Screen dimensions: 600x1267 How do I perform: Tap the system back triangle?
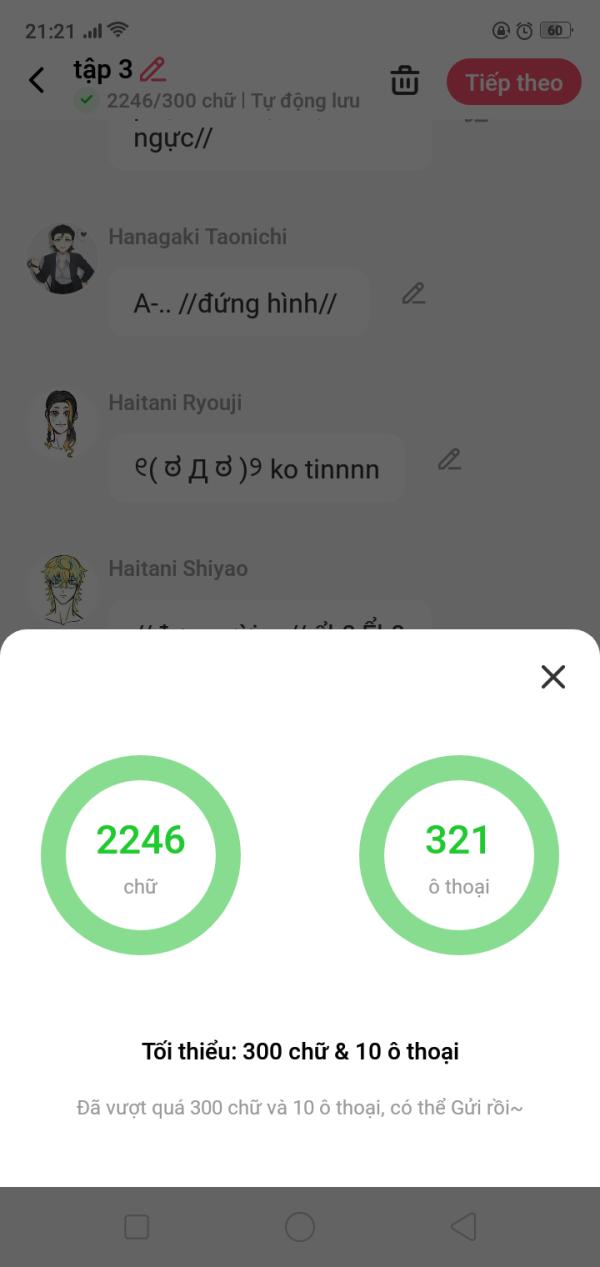tap(463, 1227)
